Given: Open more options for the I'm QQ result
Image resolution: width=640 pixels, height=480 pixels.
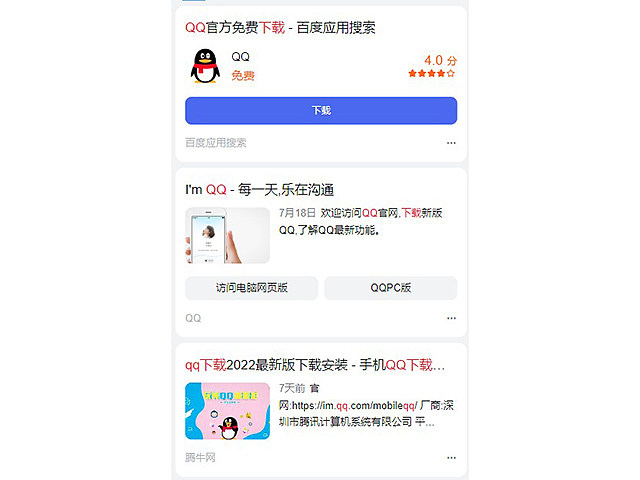Looking at the screenshot, I should tap(451, 318).
